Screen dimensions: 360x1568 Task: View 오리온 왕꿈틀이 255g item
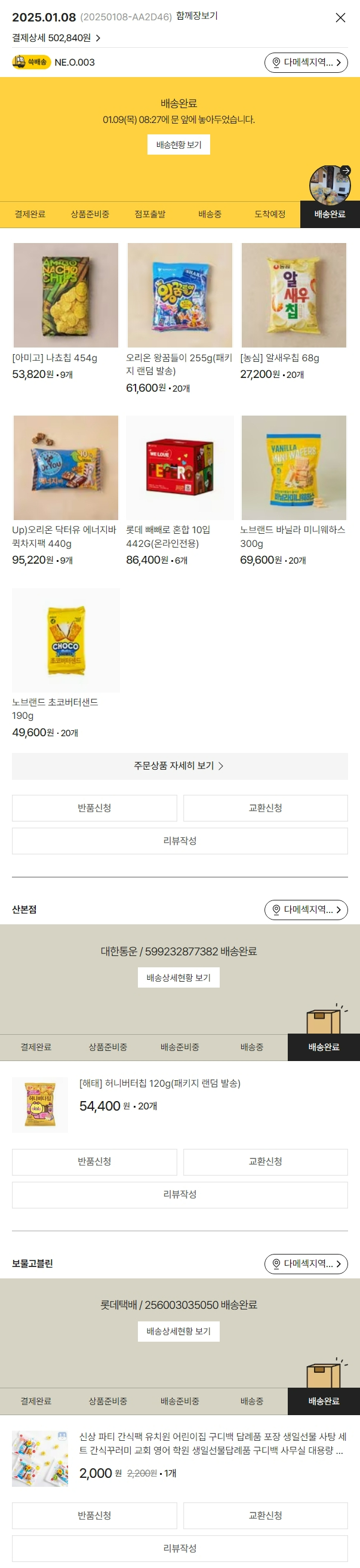point(179,296)
